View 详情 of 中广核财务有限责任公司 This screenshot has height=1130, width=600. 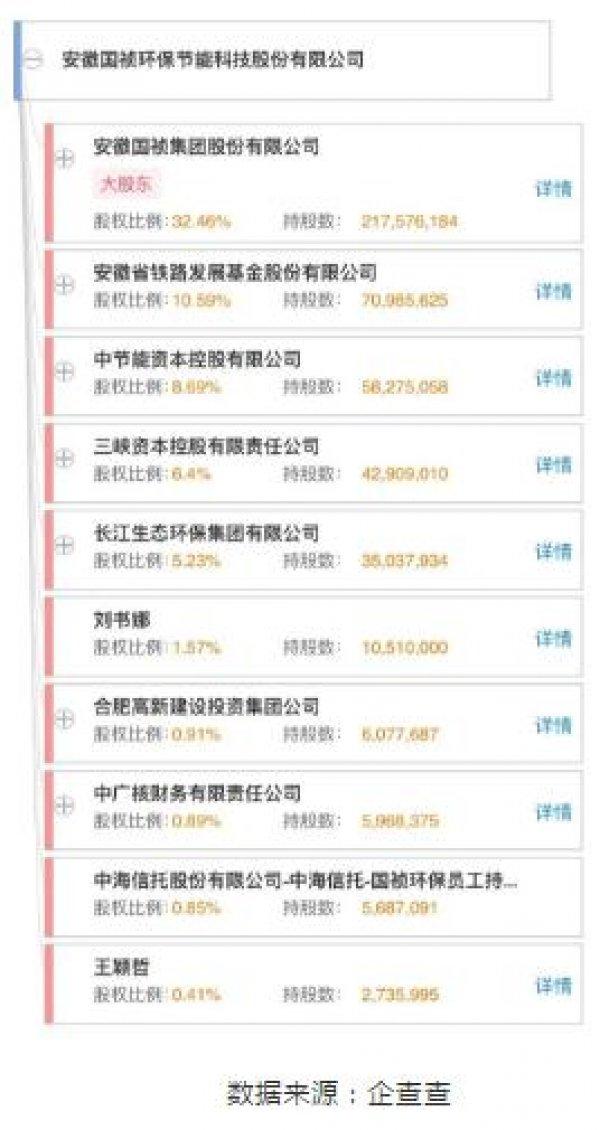click(553, 811)
